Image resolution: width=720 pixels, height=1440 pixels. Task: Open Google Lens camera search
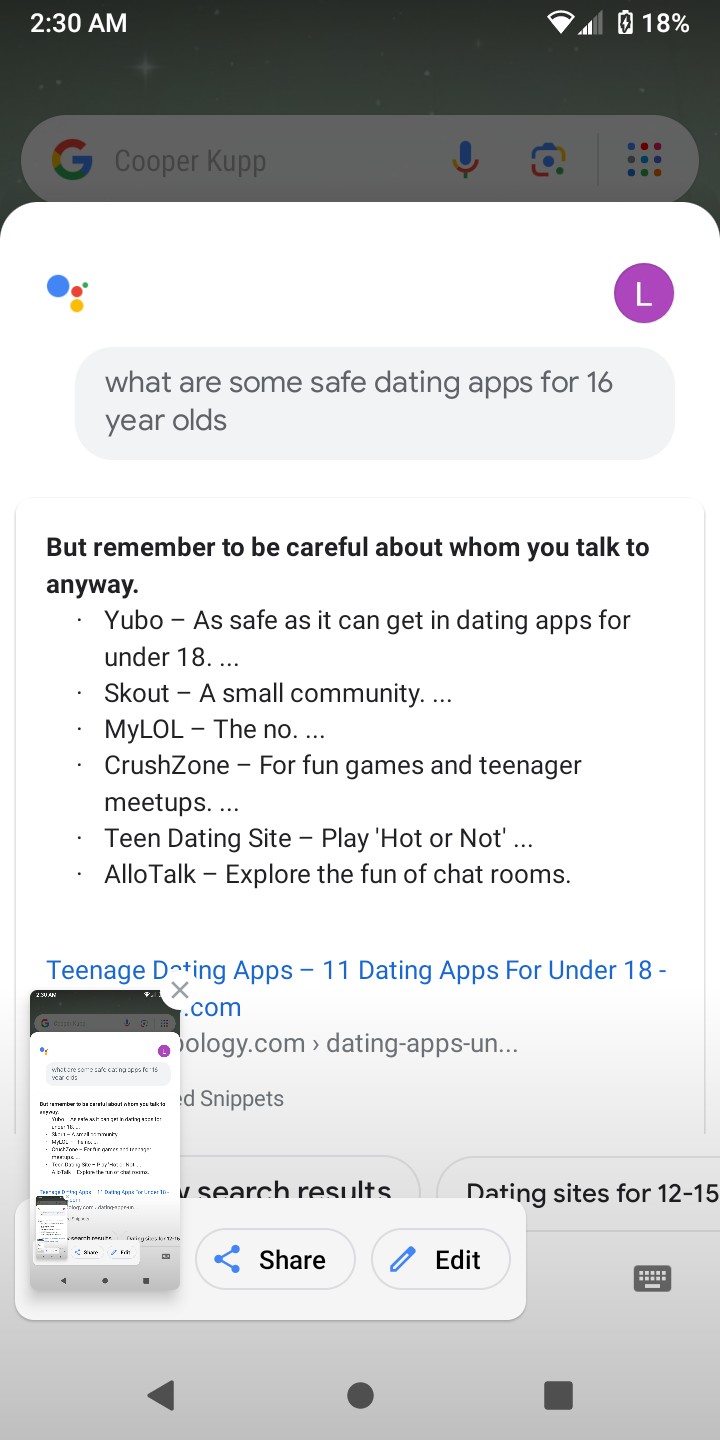[548, 160]
